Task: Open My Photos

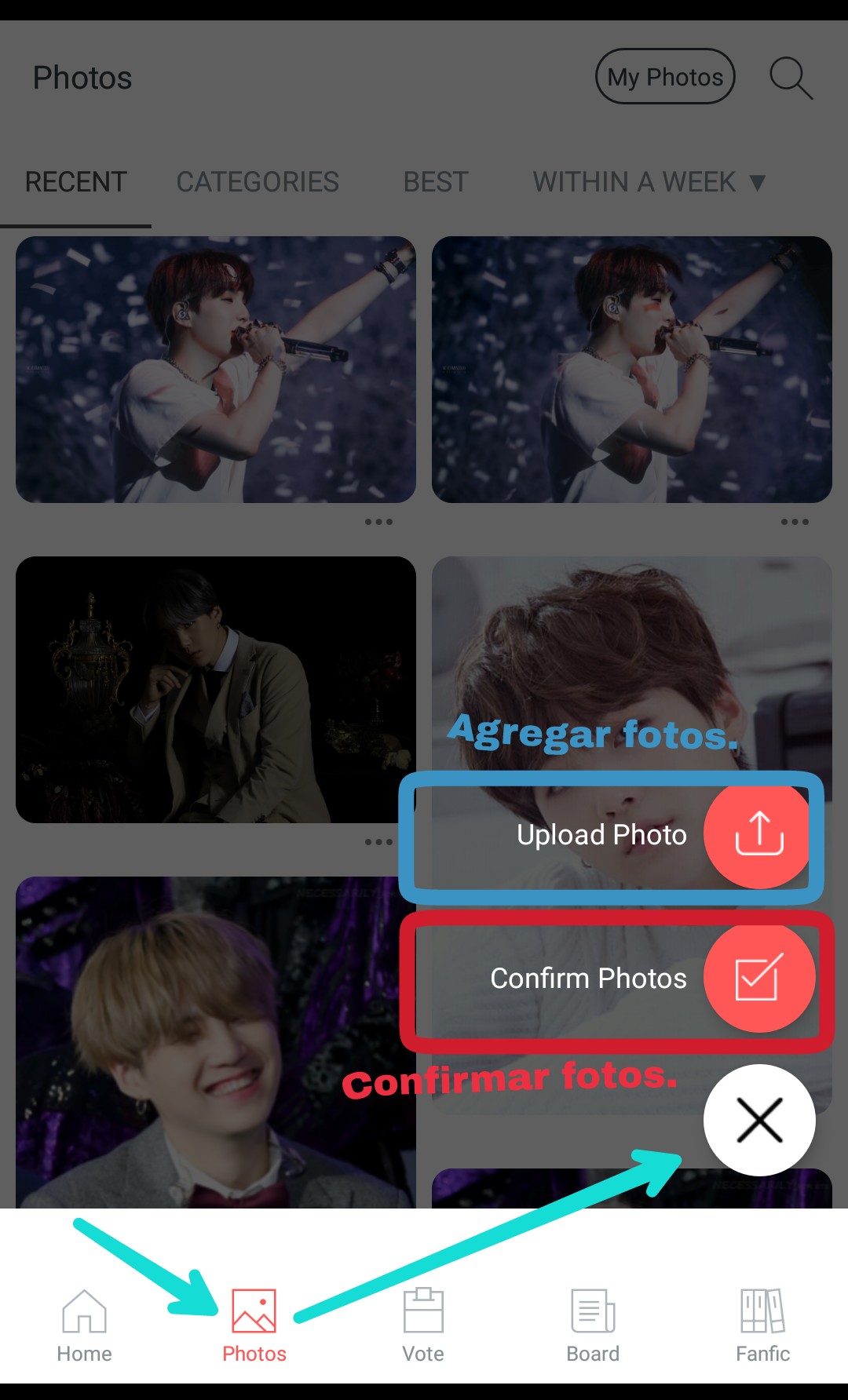Action: (665, 77)
